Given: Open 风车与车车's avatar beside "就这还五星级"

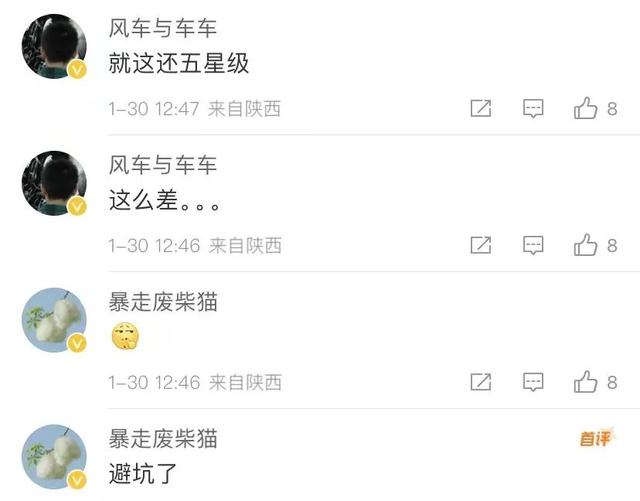Looking at the screenshot, I should coord(54,47).
